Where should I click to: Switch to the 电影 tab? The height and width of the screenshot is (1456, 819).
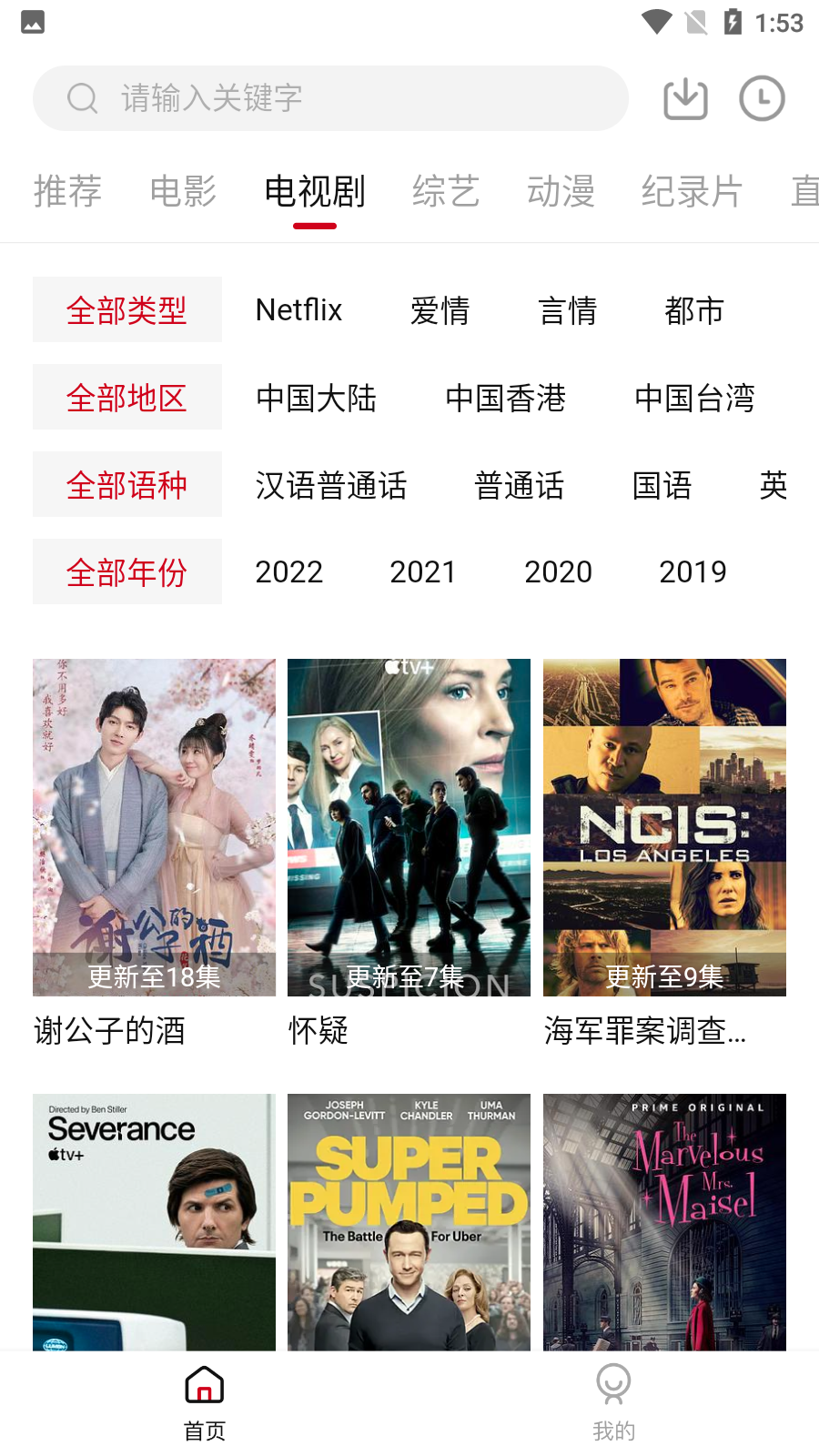point(182,192)
